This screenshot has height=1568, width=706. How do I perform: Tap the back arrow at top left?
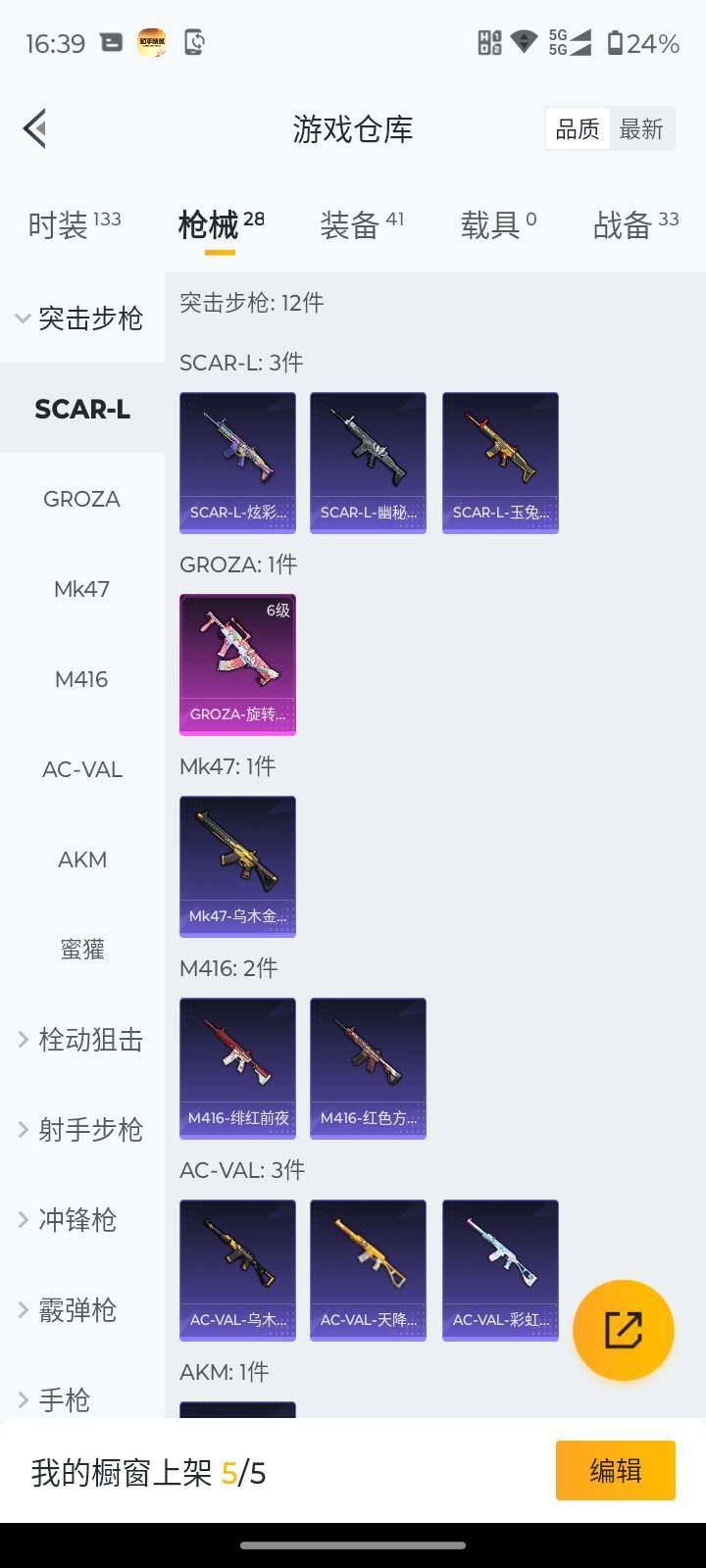(x=33, y=128)
